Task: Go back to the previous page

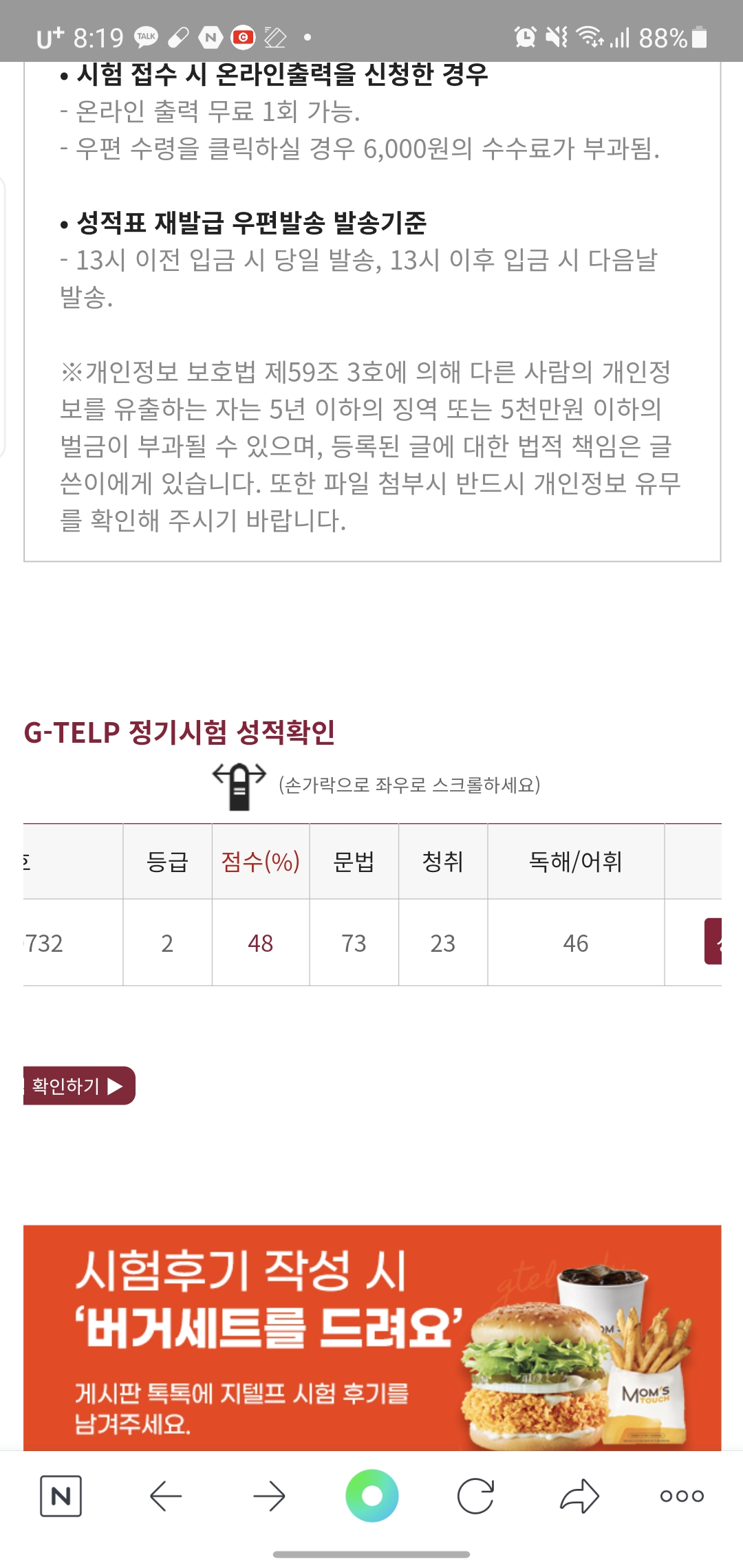Action: (165, 1496)
